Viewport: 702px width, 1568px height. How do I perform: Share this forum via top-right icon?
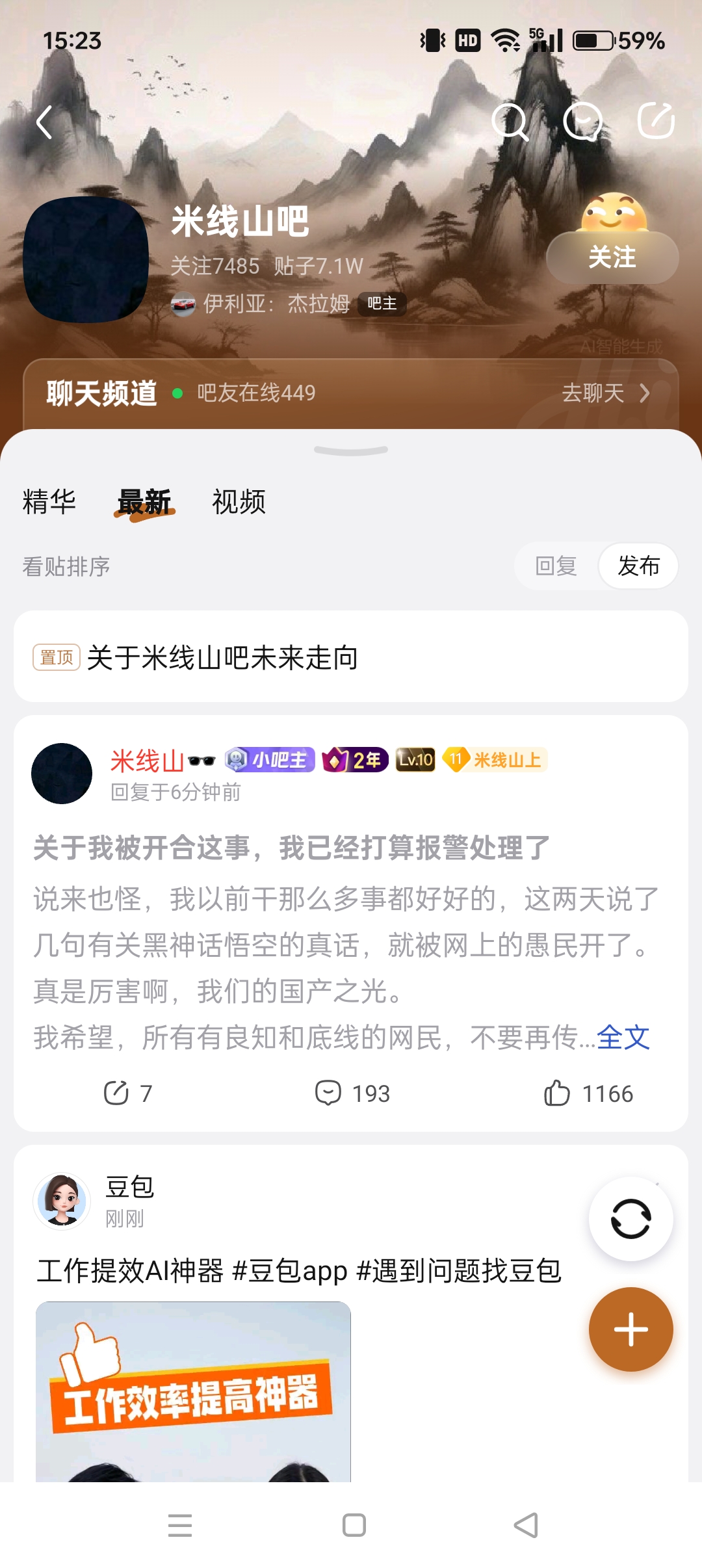pyautogui.click(x=655, y=121)
